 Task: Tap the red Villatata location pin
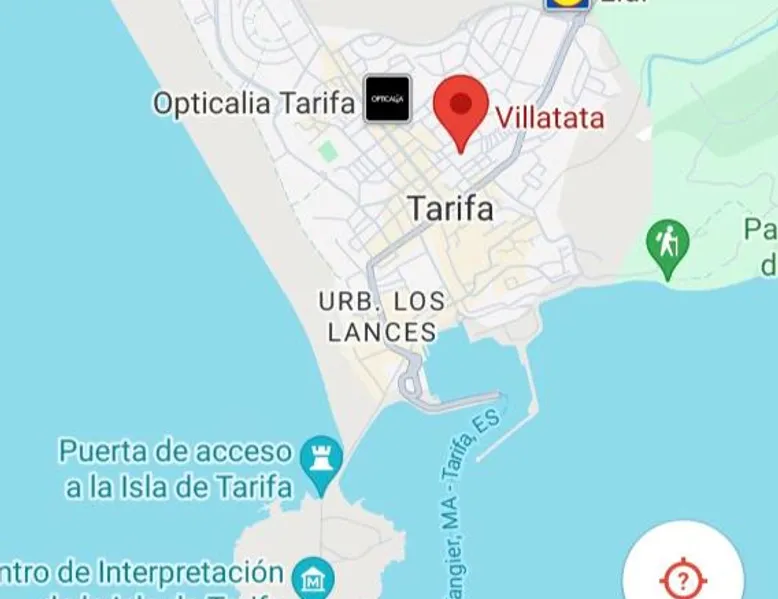pos(461,108)
